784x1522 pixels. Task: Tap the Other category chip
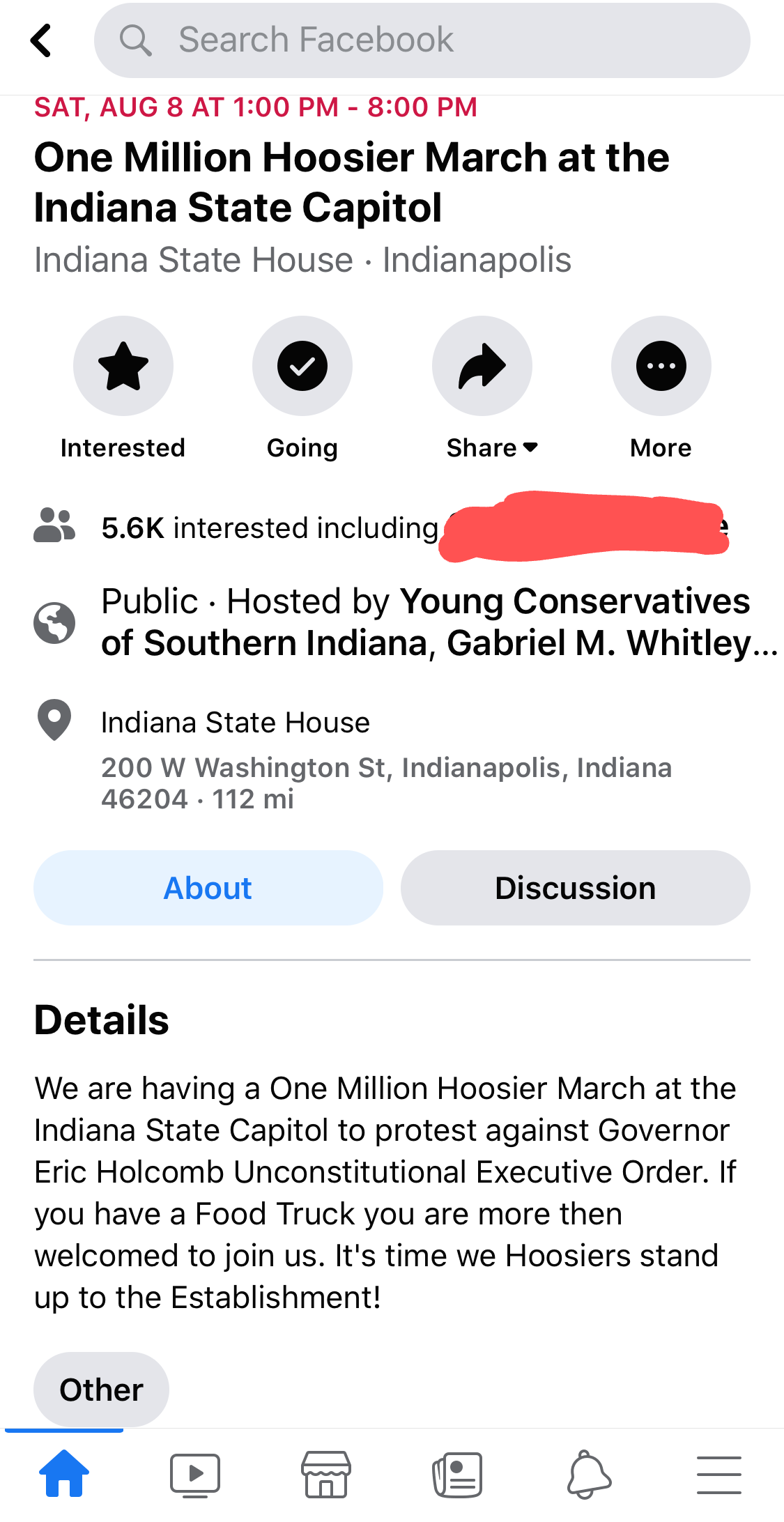(x=102, y=1390)
